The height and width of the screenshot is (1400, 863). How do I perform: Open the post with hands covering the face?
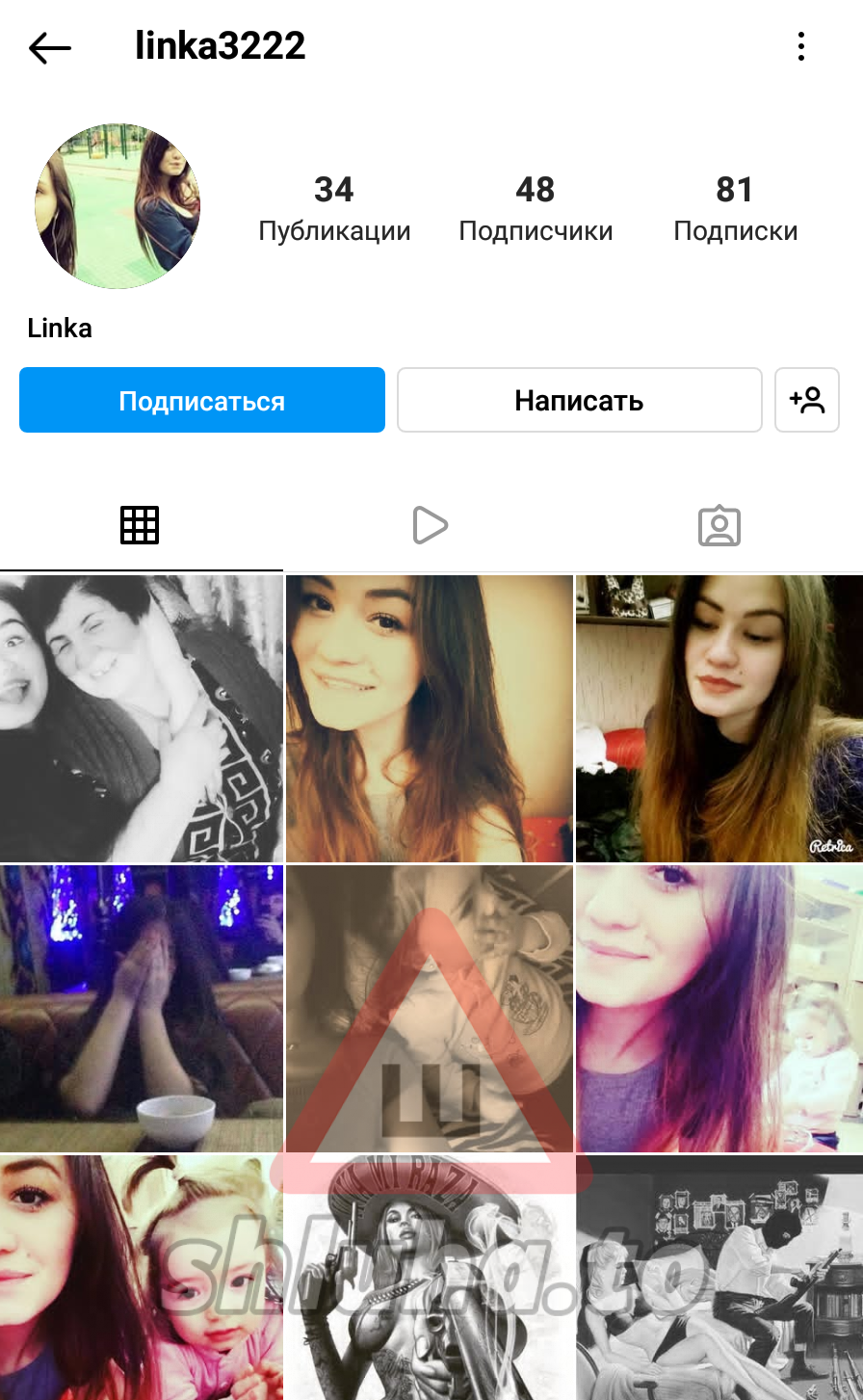[x=142, y=1008]
